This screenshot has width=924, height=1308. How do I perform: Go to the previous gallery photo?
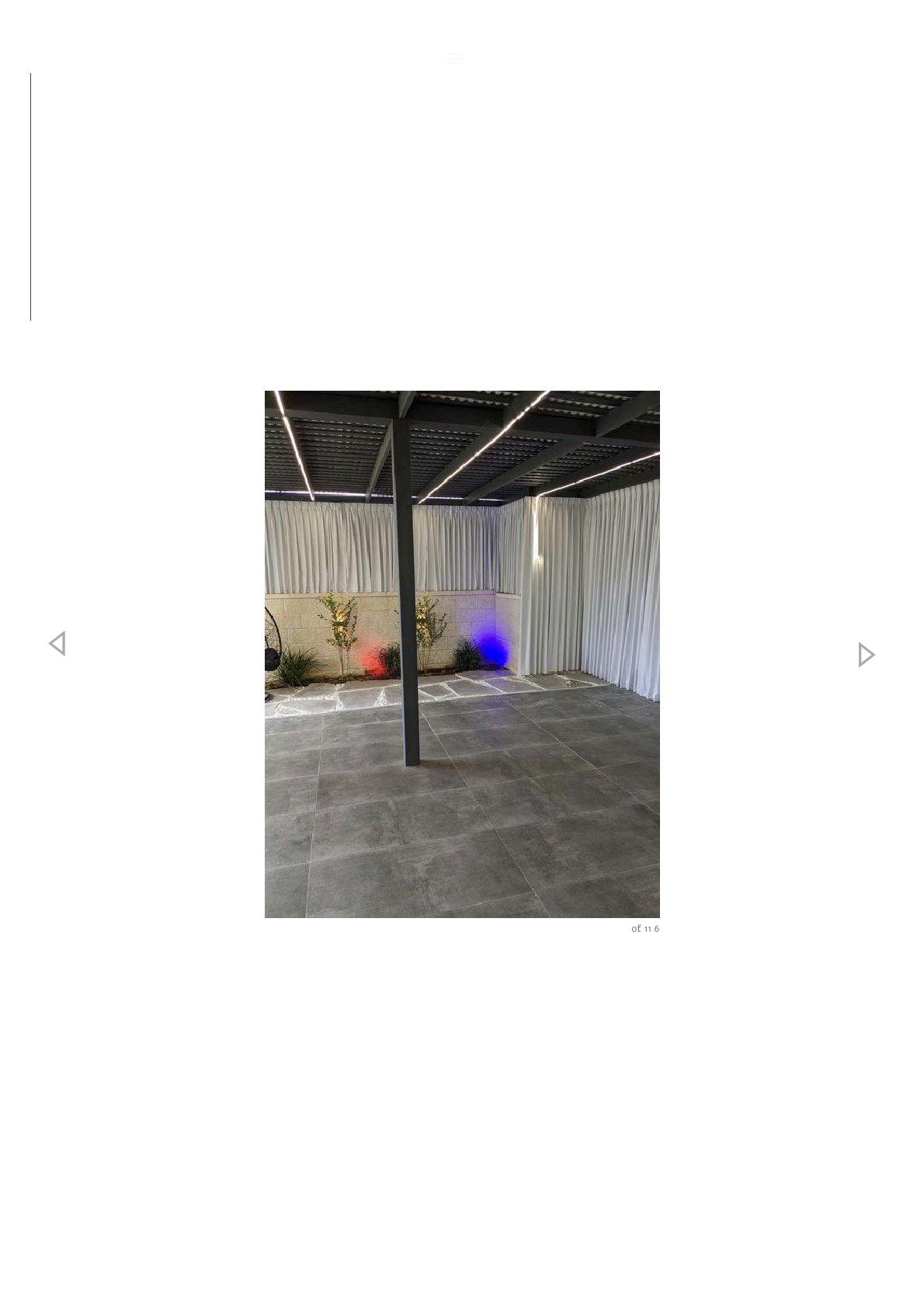tap(57, 643)
